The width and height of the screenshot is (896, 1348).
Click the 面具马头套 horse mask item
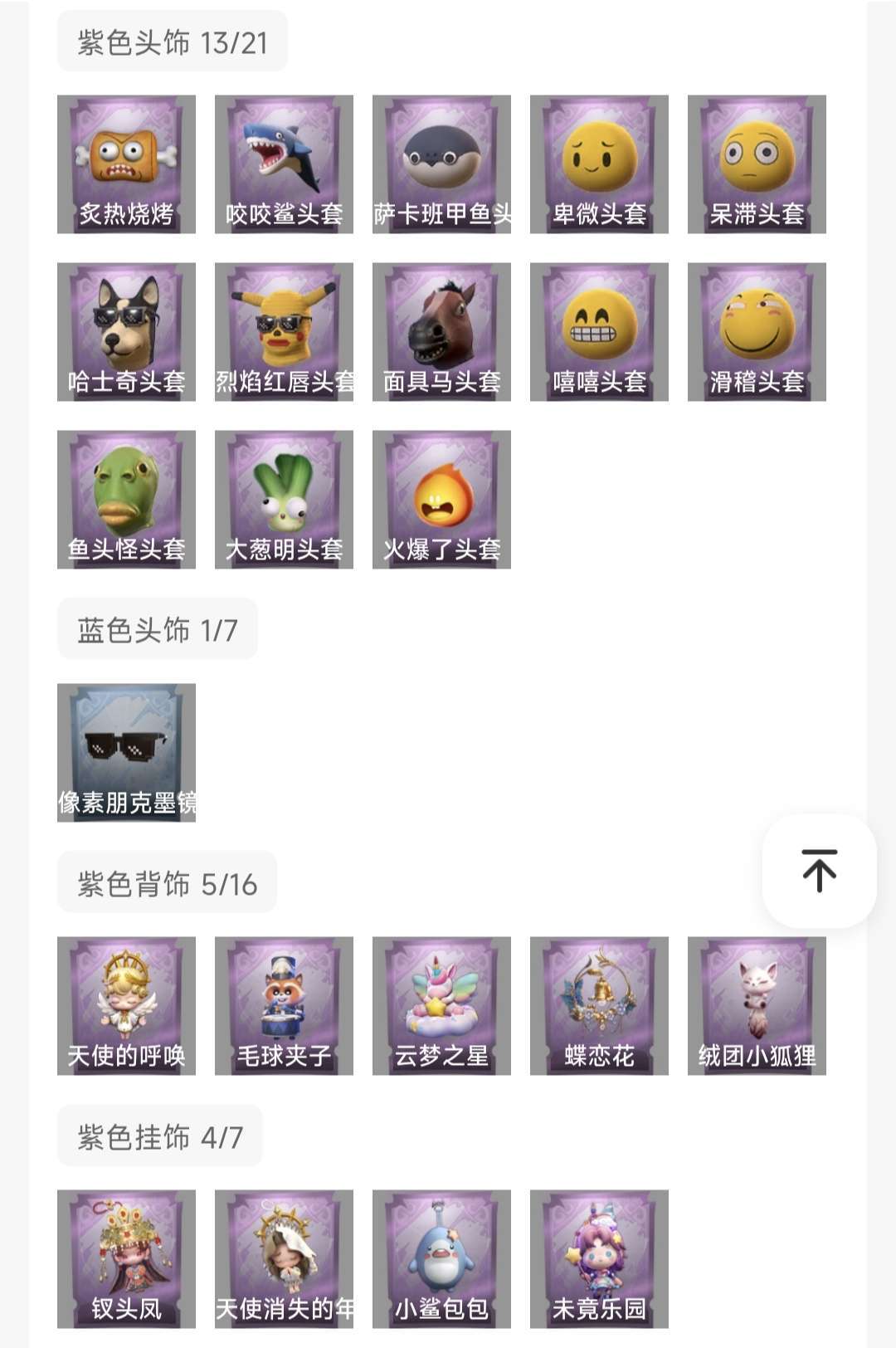440,330
